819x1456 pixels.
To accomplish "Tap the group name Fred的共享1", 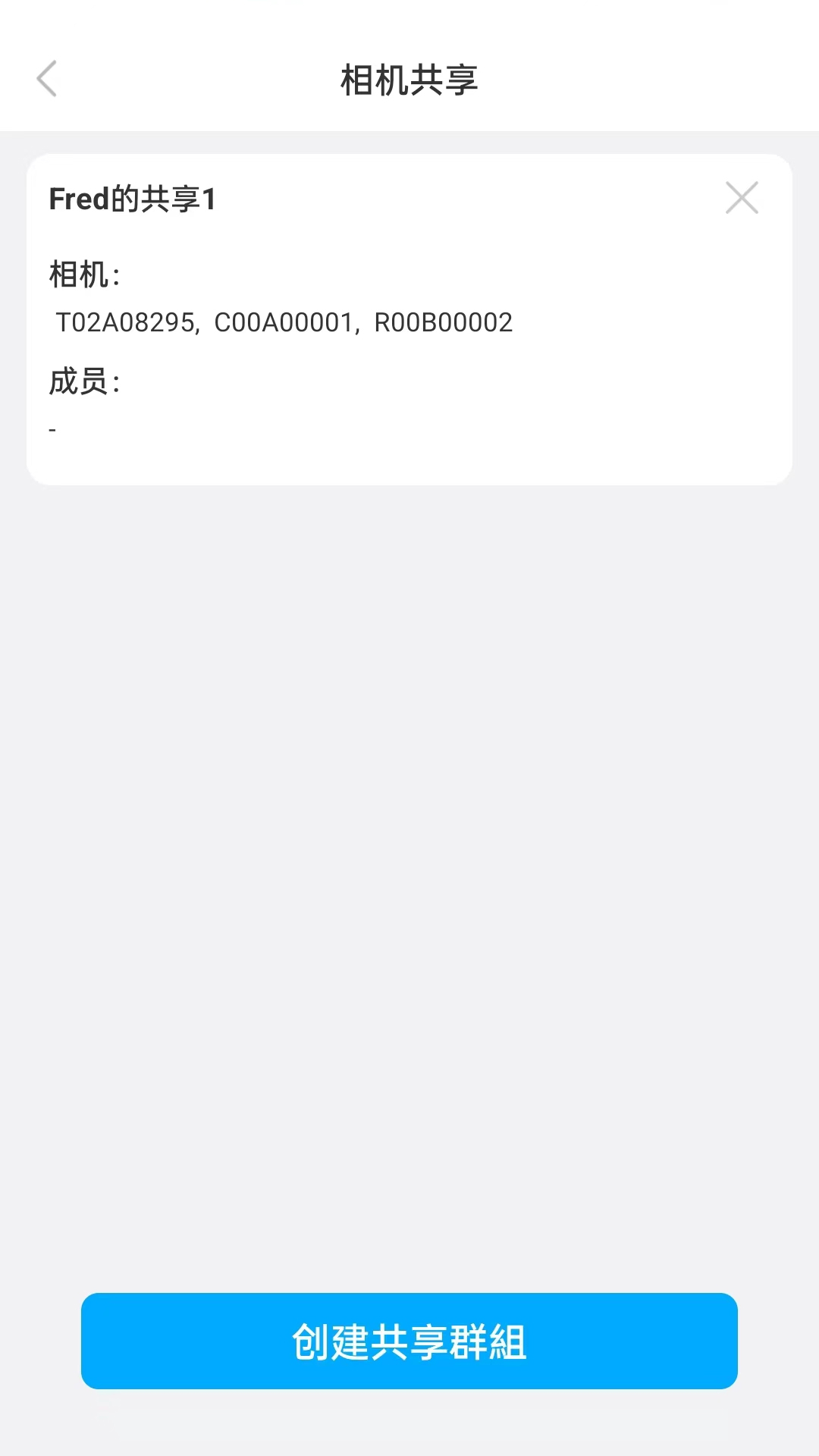I will click(133, 199).
